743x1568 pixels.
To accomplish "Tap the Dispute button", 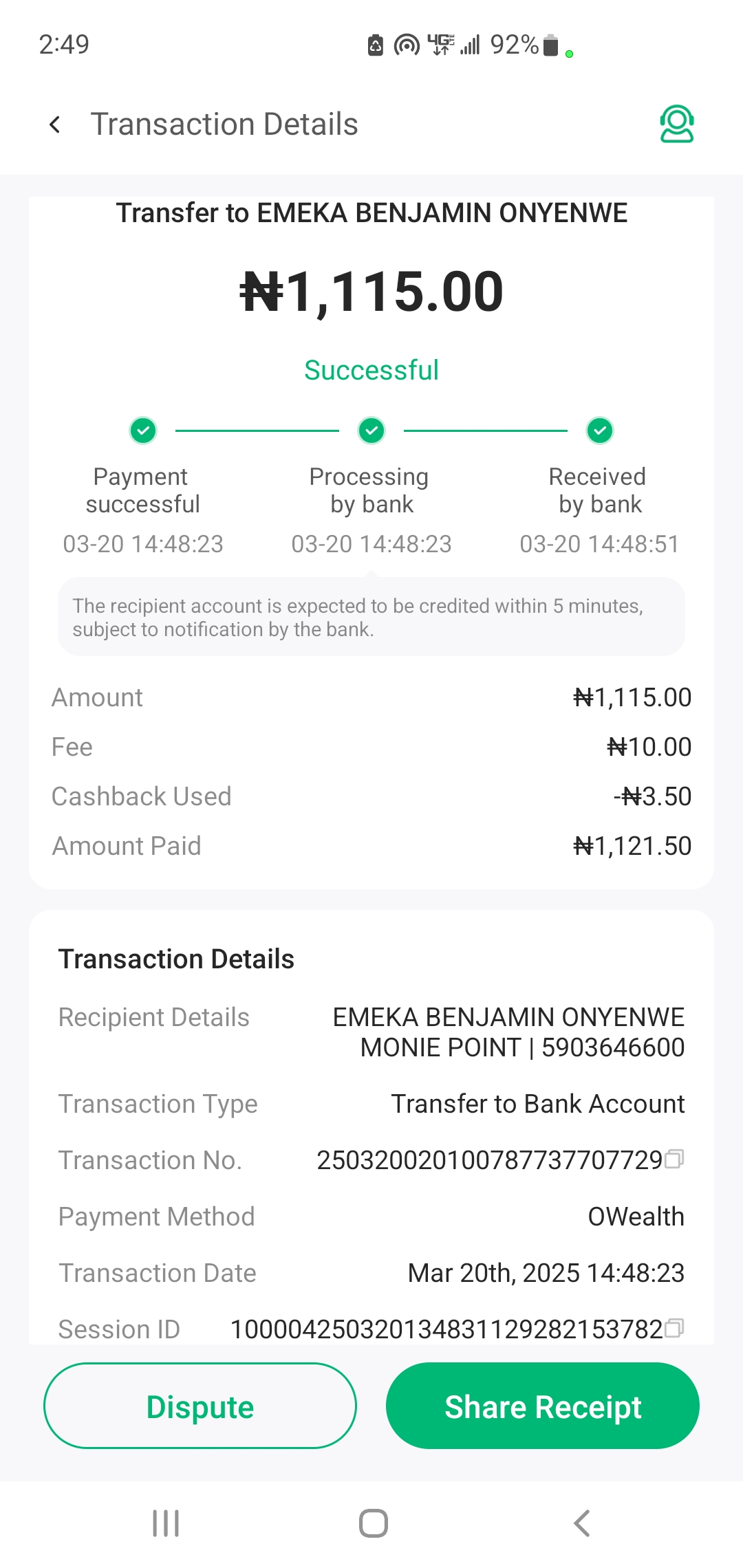I will coord(200,1406).
